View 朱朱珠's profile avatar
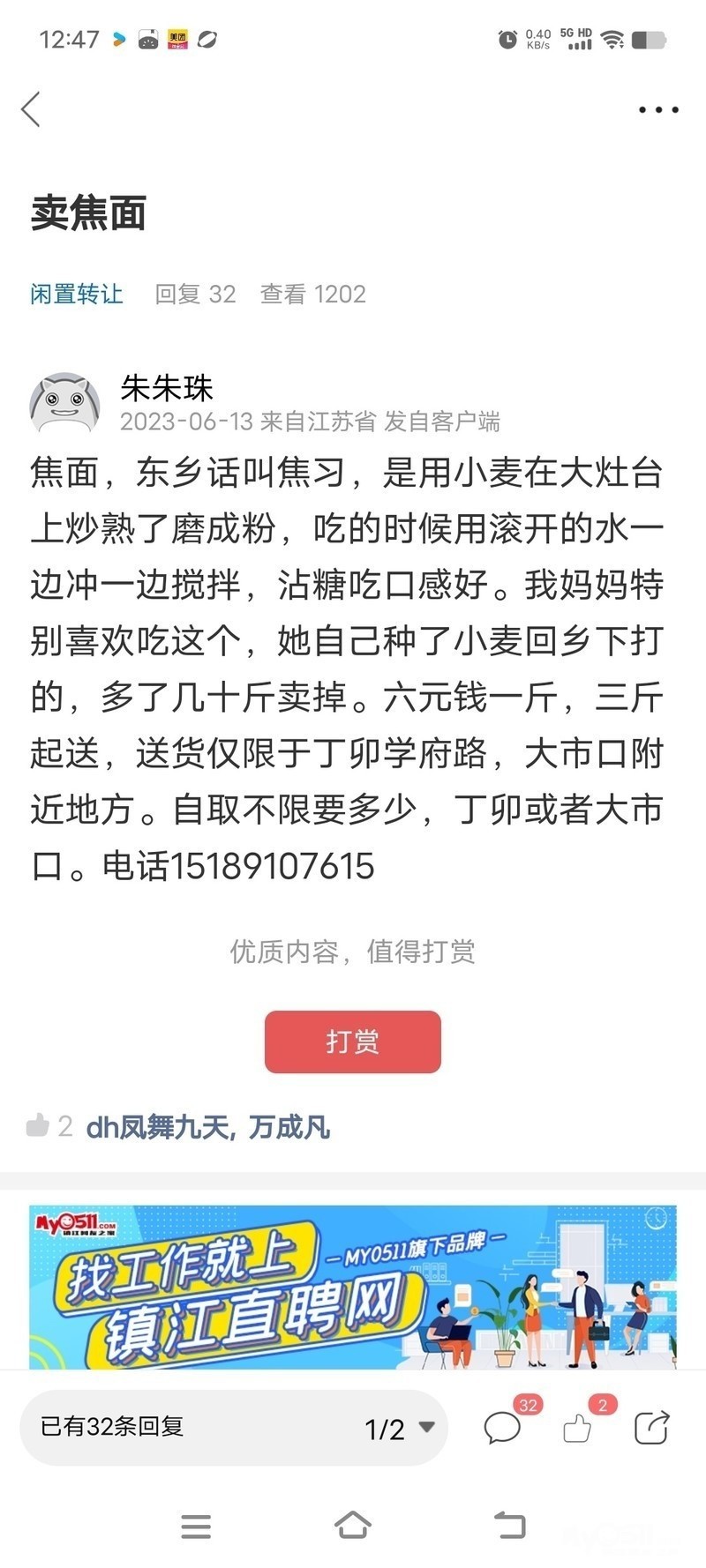 pyautogui.click(x=64, y=404)
